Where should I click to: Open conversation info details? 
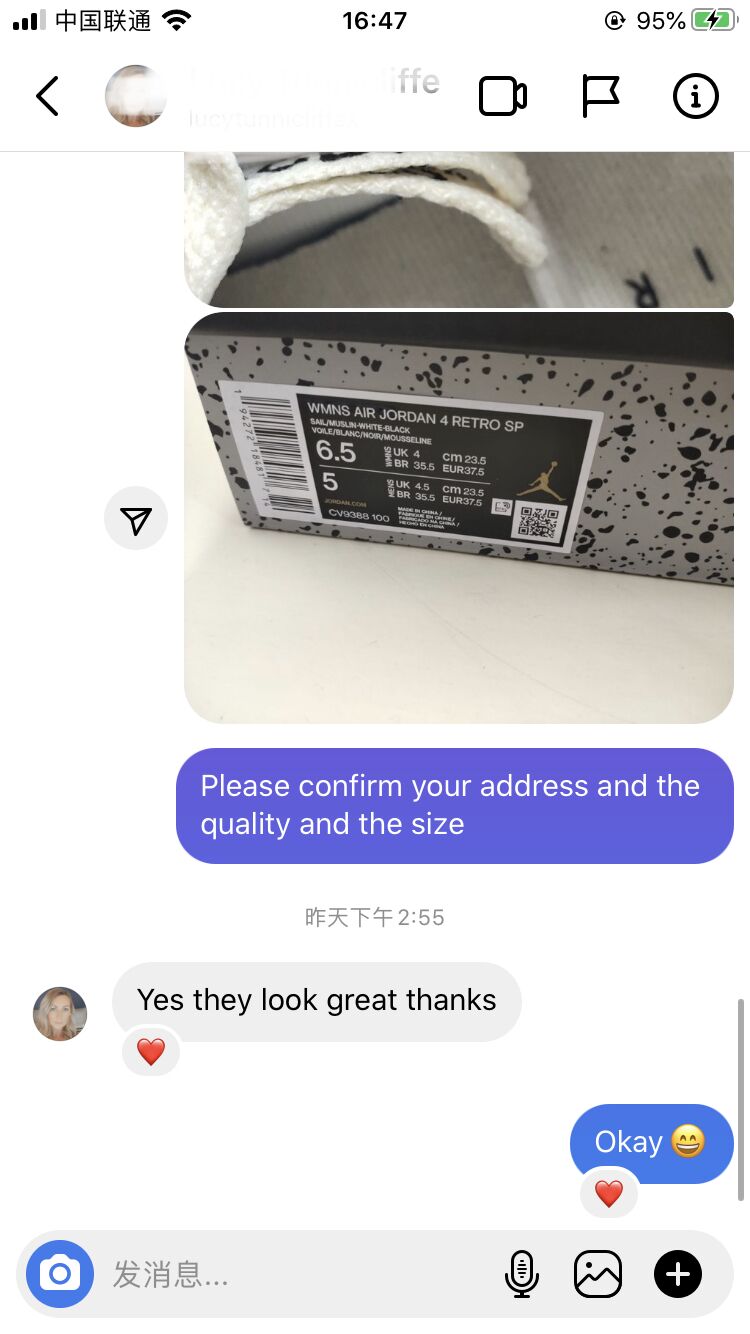pos(695,96)
